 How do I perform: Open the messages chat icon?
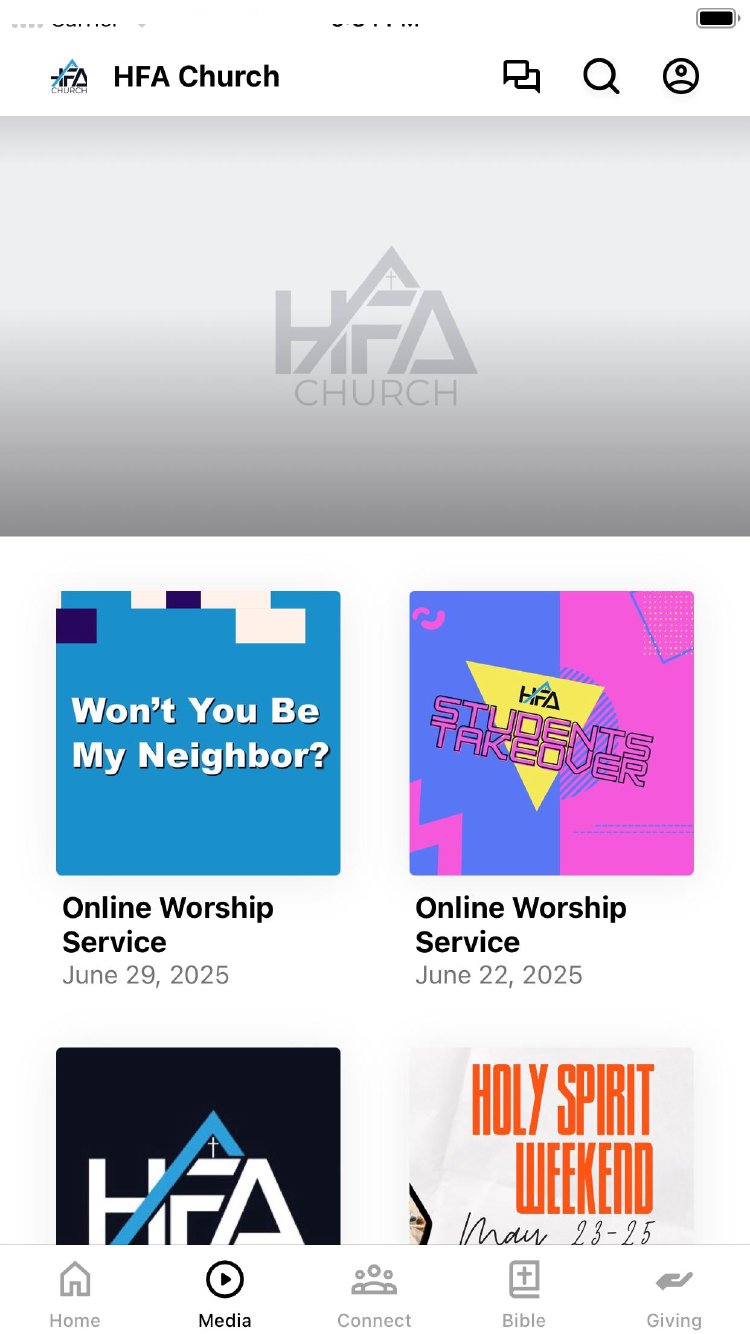click(x=521, y=77)
